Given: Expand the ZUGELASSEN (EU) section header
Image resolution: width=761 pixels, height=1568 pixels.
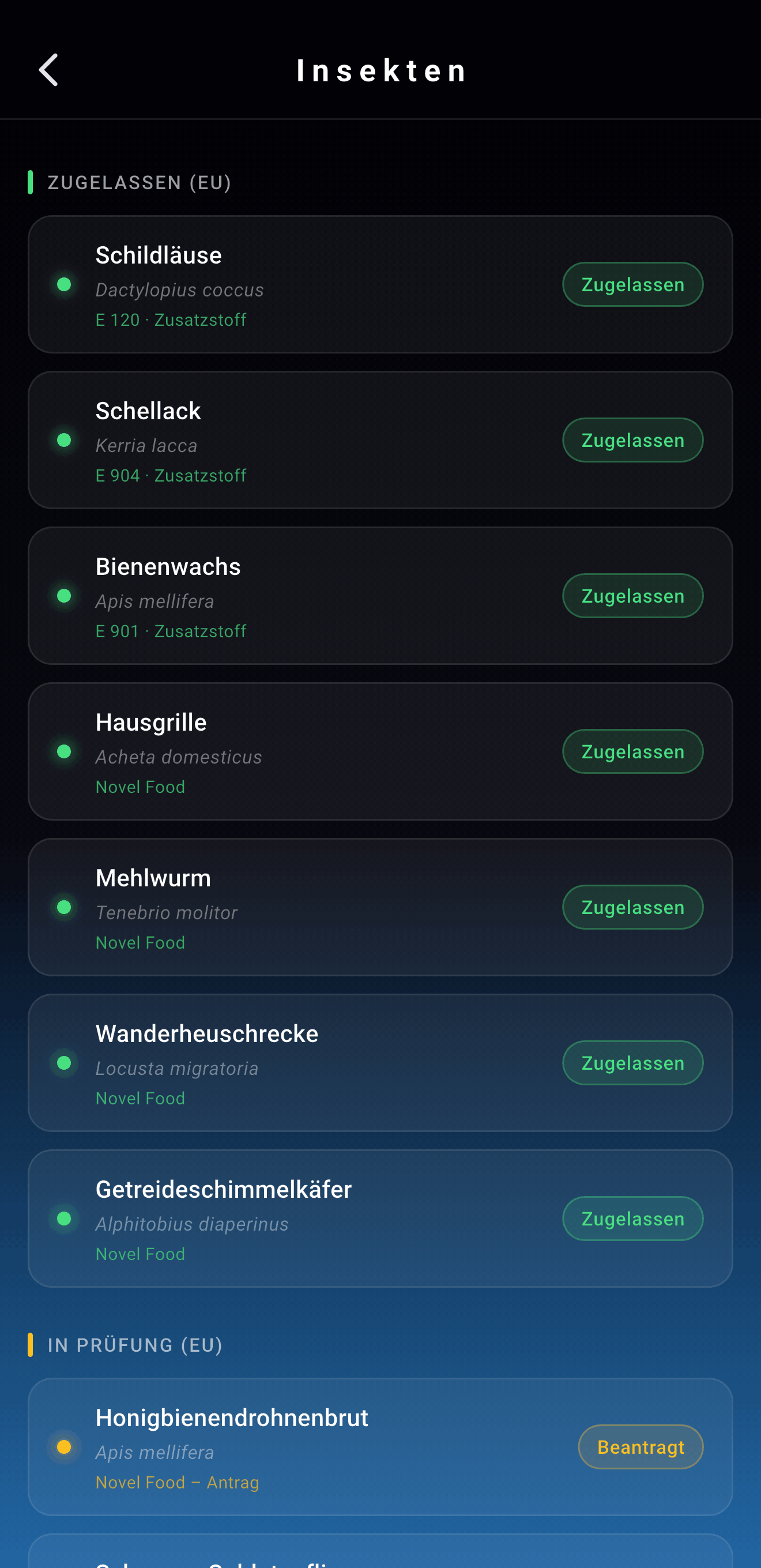Looking at the screenshot, I should (x=140, y=183).
